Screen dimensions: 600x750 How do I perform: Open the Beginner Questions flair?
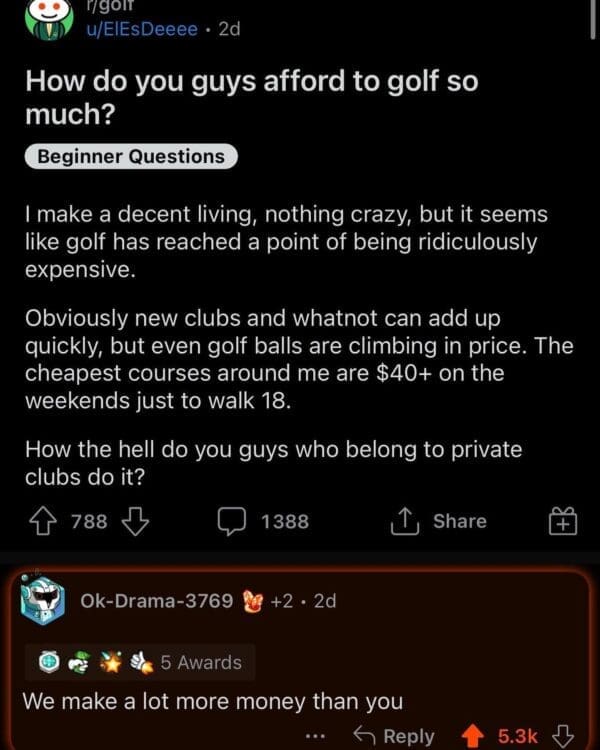click(x=131, y=156)
